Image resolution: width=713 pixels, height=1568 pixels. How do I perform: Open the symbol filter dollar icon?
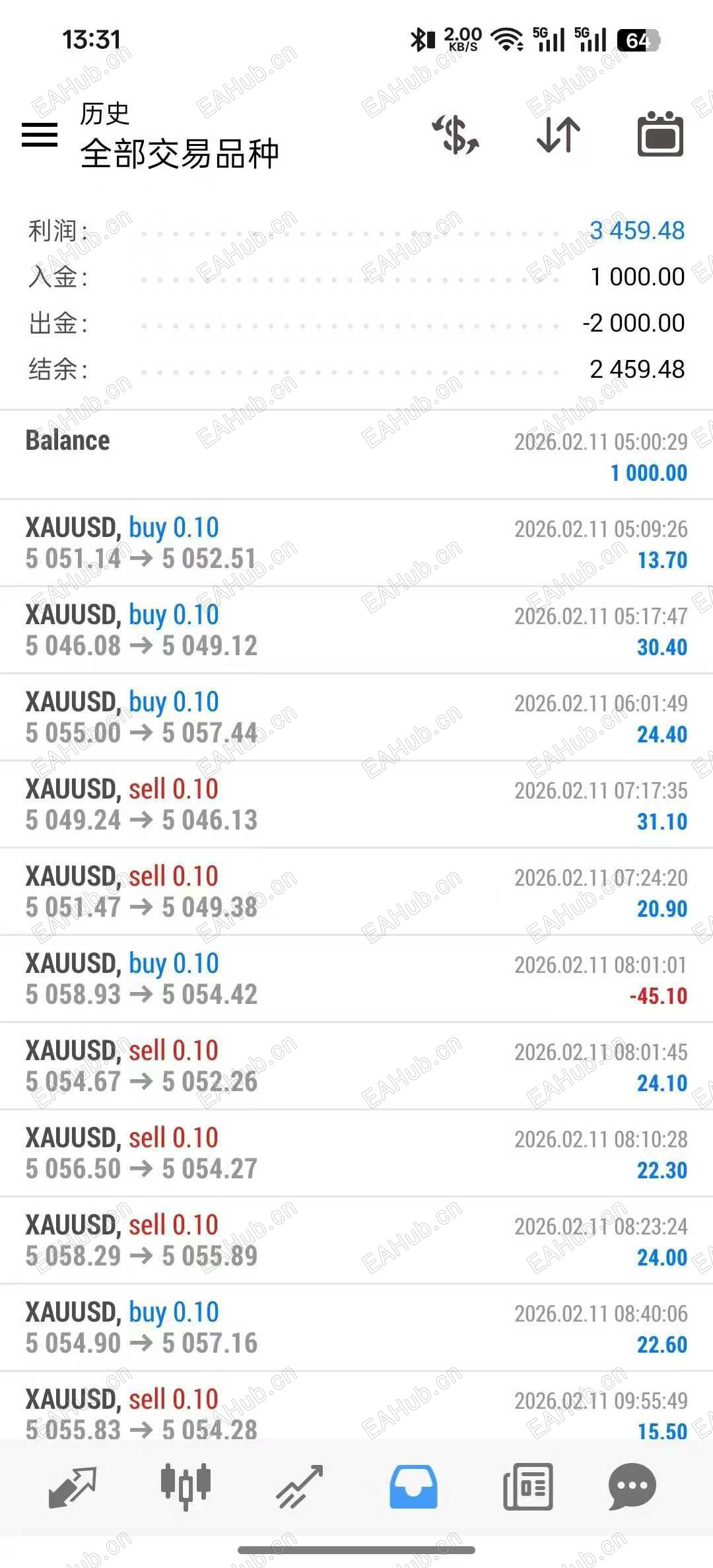[456, 135]
